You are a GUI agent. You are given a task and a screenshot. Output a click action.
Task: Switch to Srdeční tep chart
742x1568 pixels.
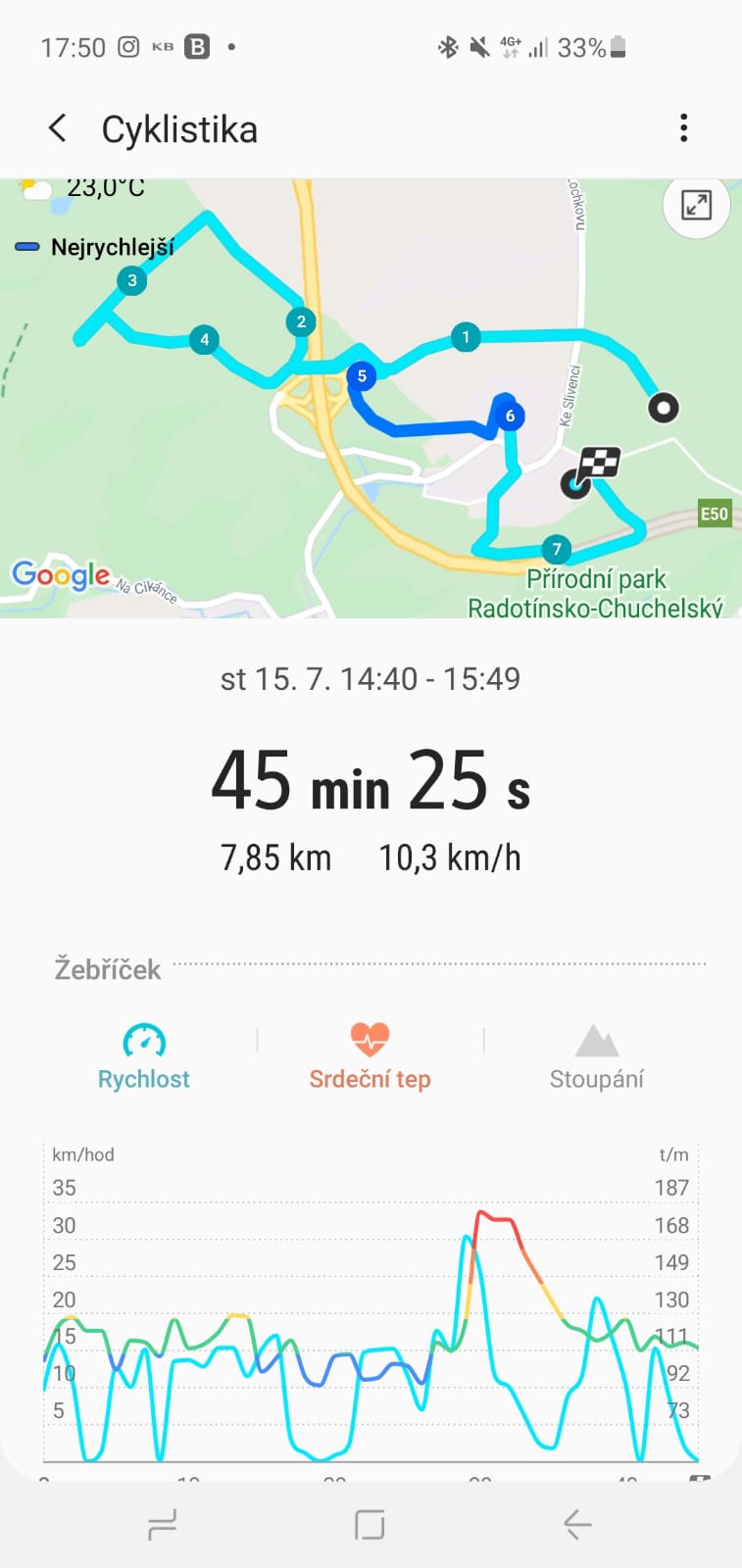click(370, 1056)
